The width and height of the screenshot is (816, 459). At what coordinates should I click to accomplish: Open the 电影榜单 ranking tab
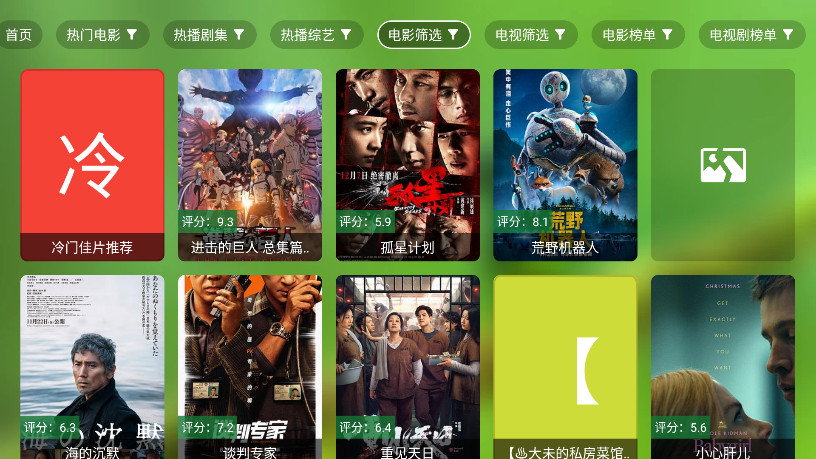coord(638,35)
